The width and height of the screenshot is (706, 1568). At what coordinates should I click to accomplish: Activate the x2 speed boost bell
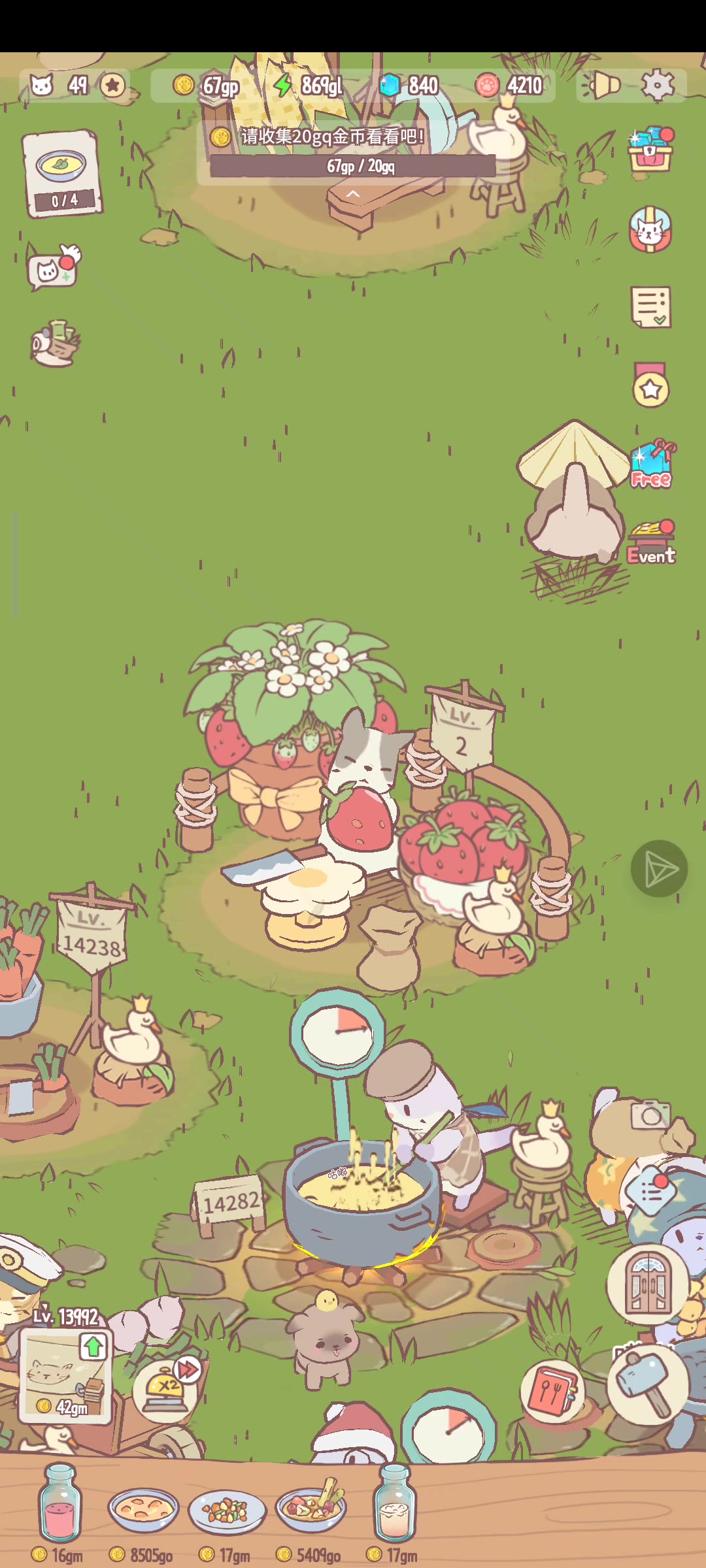click(x=165, y=1390)
